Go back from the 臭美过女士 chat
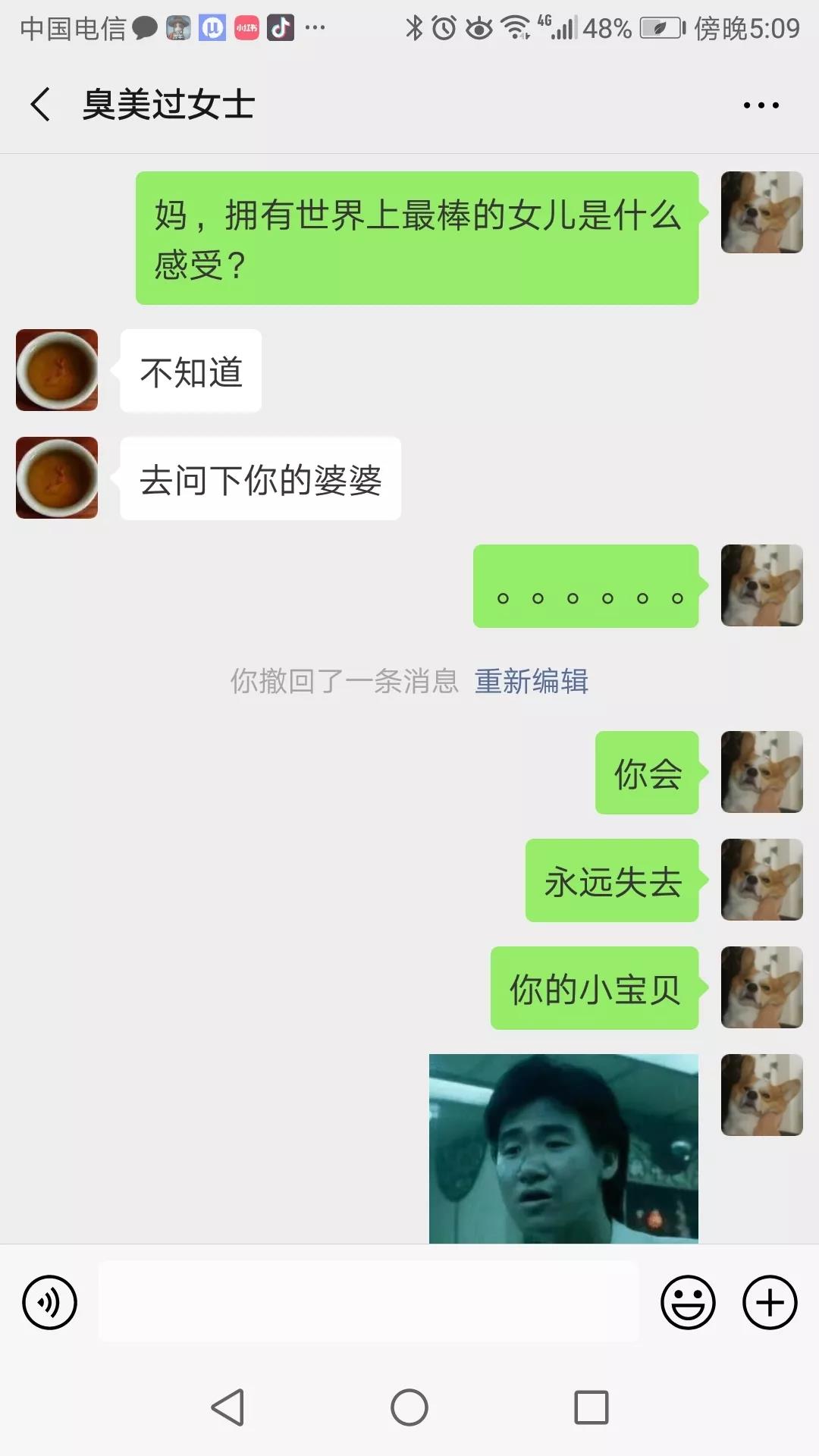 tap(41, 105)
